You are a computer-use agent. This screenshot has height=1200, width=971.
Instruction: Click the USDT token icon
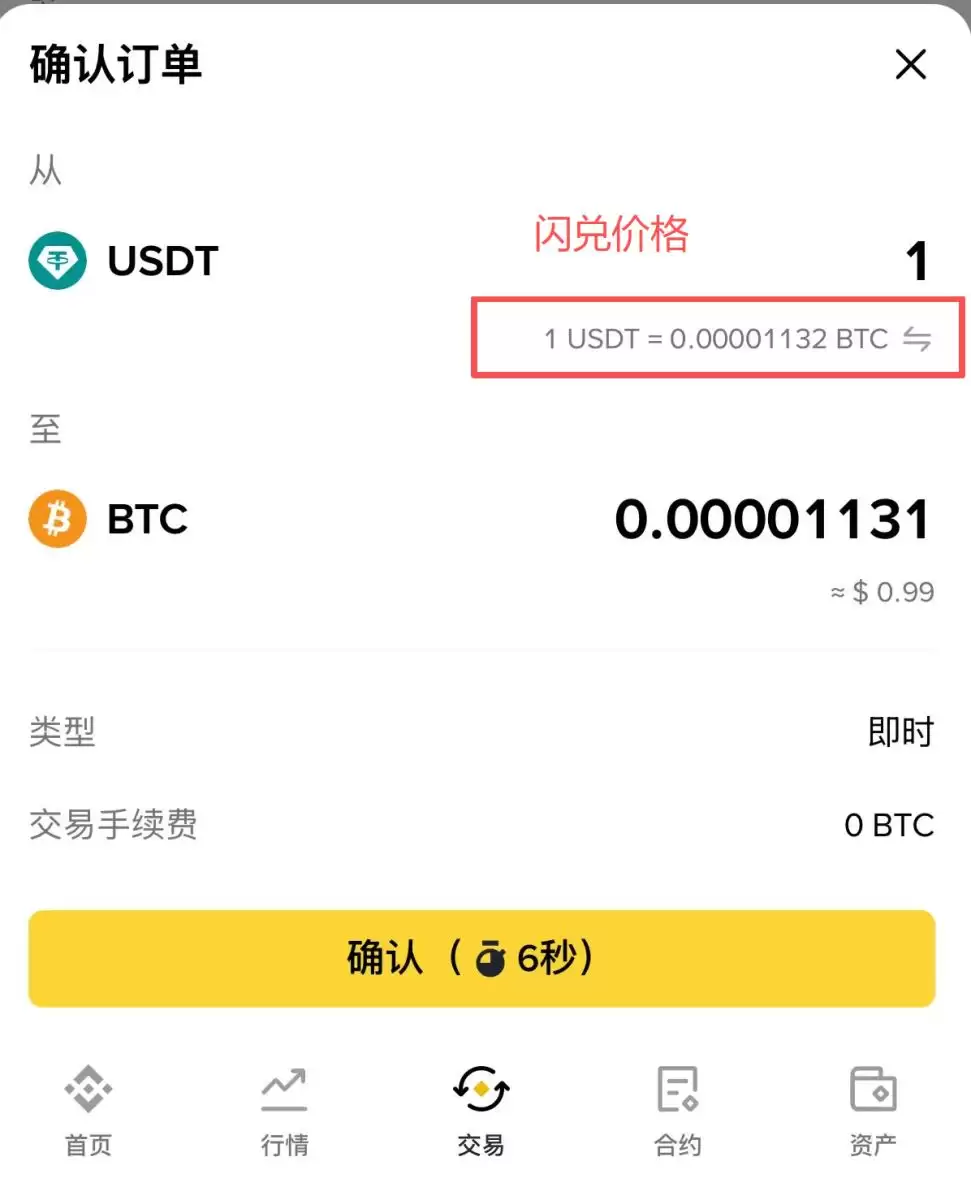pyautogui.click(x=57, y=261)
